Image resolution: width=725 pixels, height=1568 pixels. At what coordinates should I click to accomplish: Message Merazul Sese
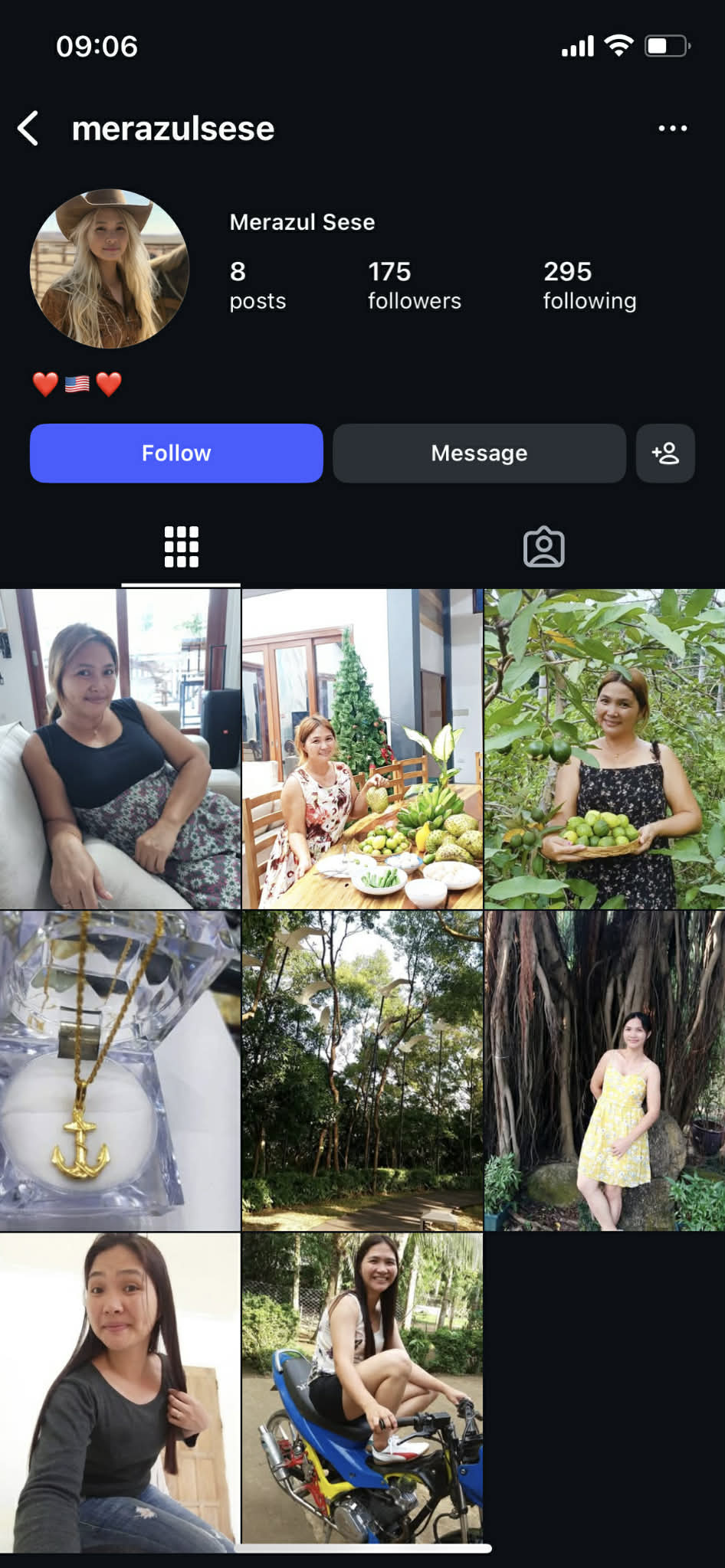tap(479, 453)
